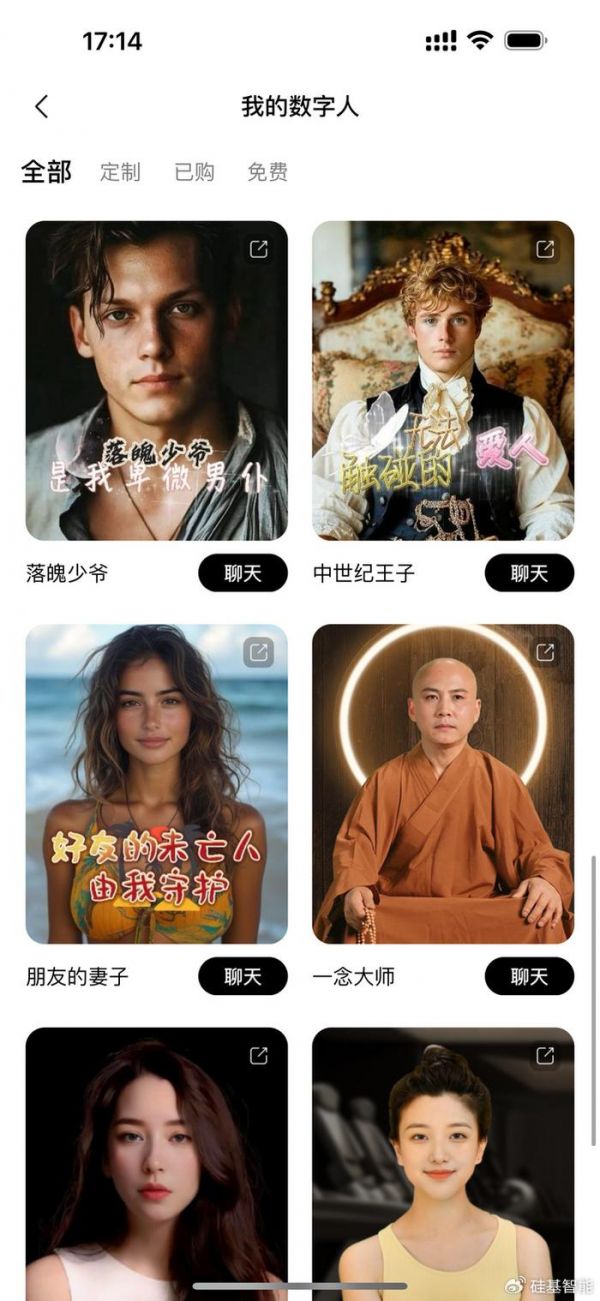Show the 免费 tab
The width and height of the screenshot is (600, 1301).
click(267, 172)
